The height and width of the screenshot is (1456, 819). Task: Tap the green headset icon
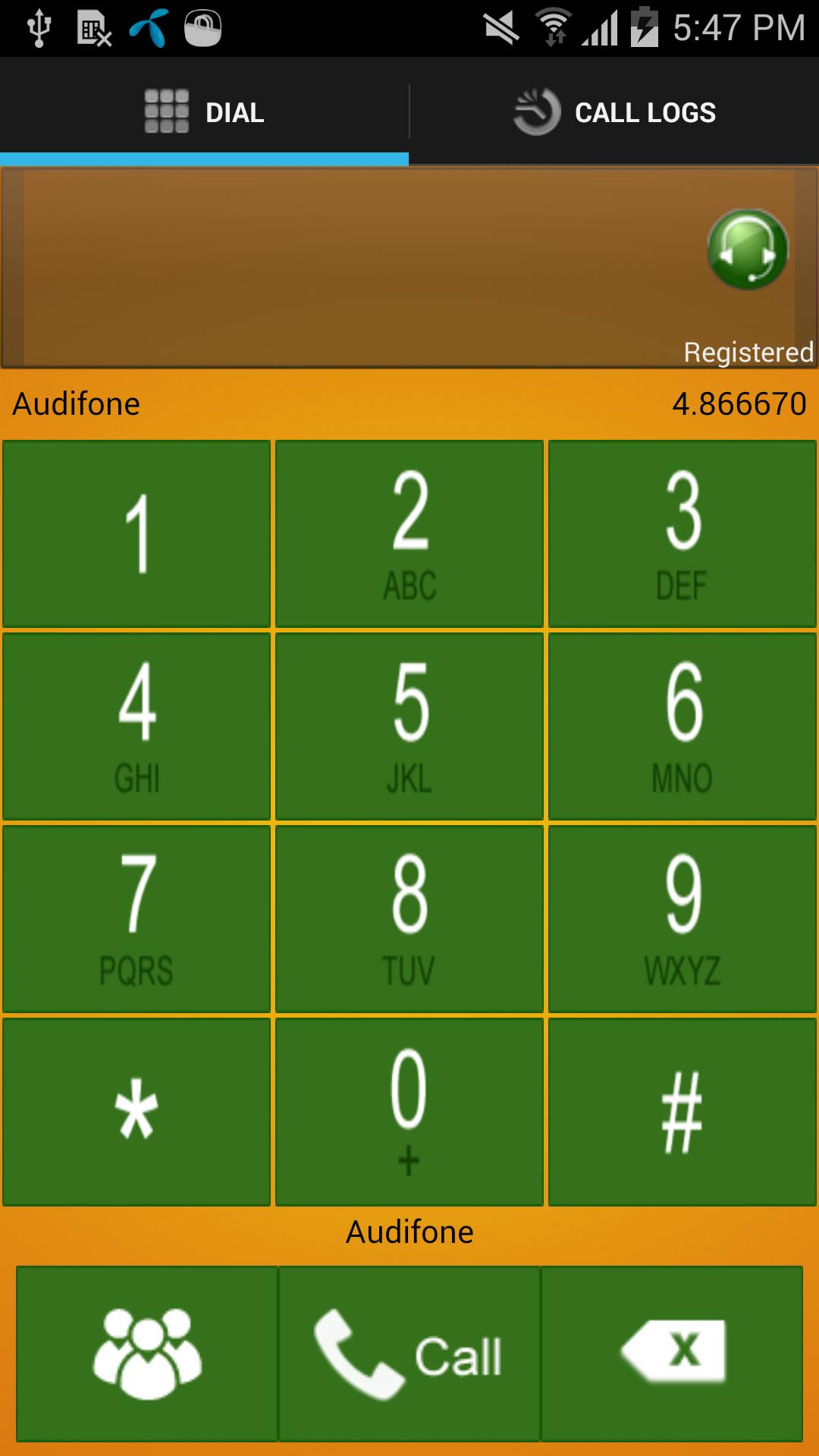749,250
